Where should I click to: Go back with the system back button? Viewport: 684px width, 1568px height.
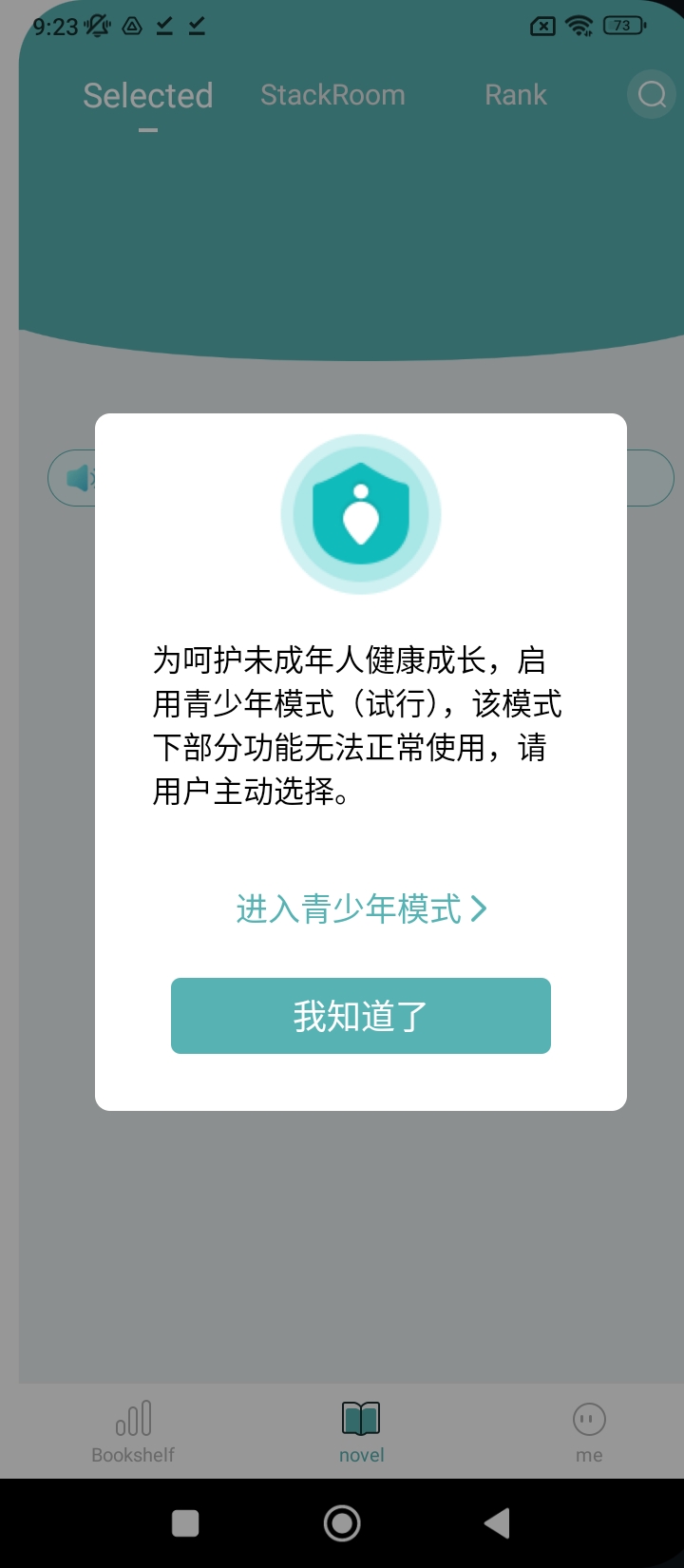click(496, 1523)
